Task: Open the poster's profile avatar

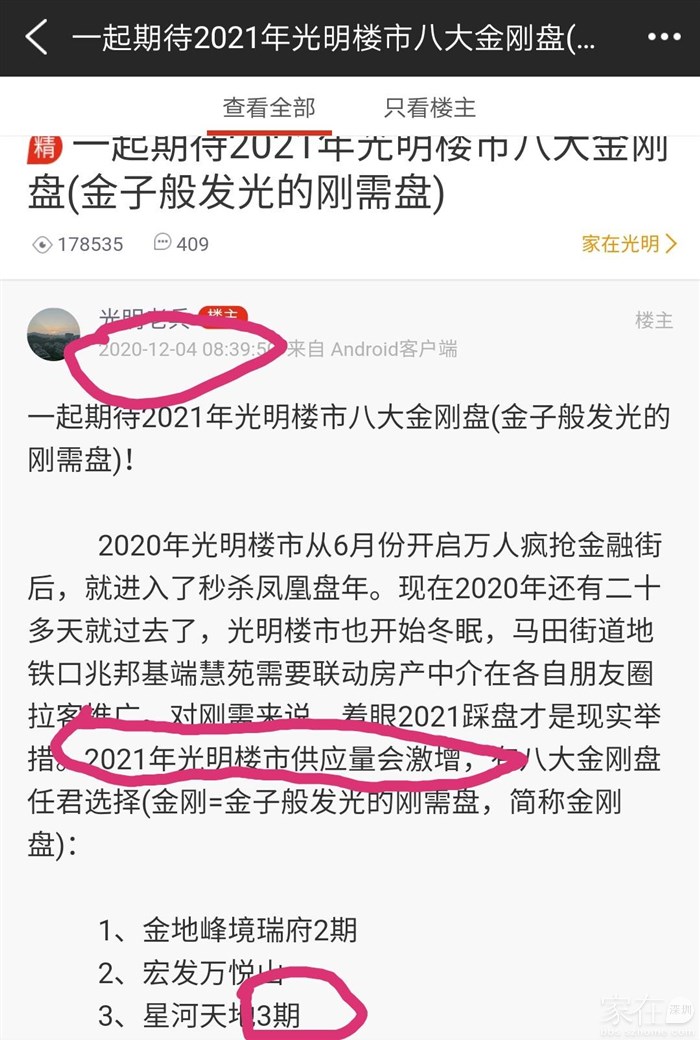Action: point(53,334)
